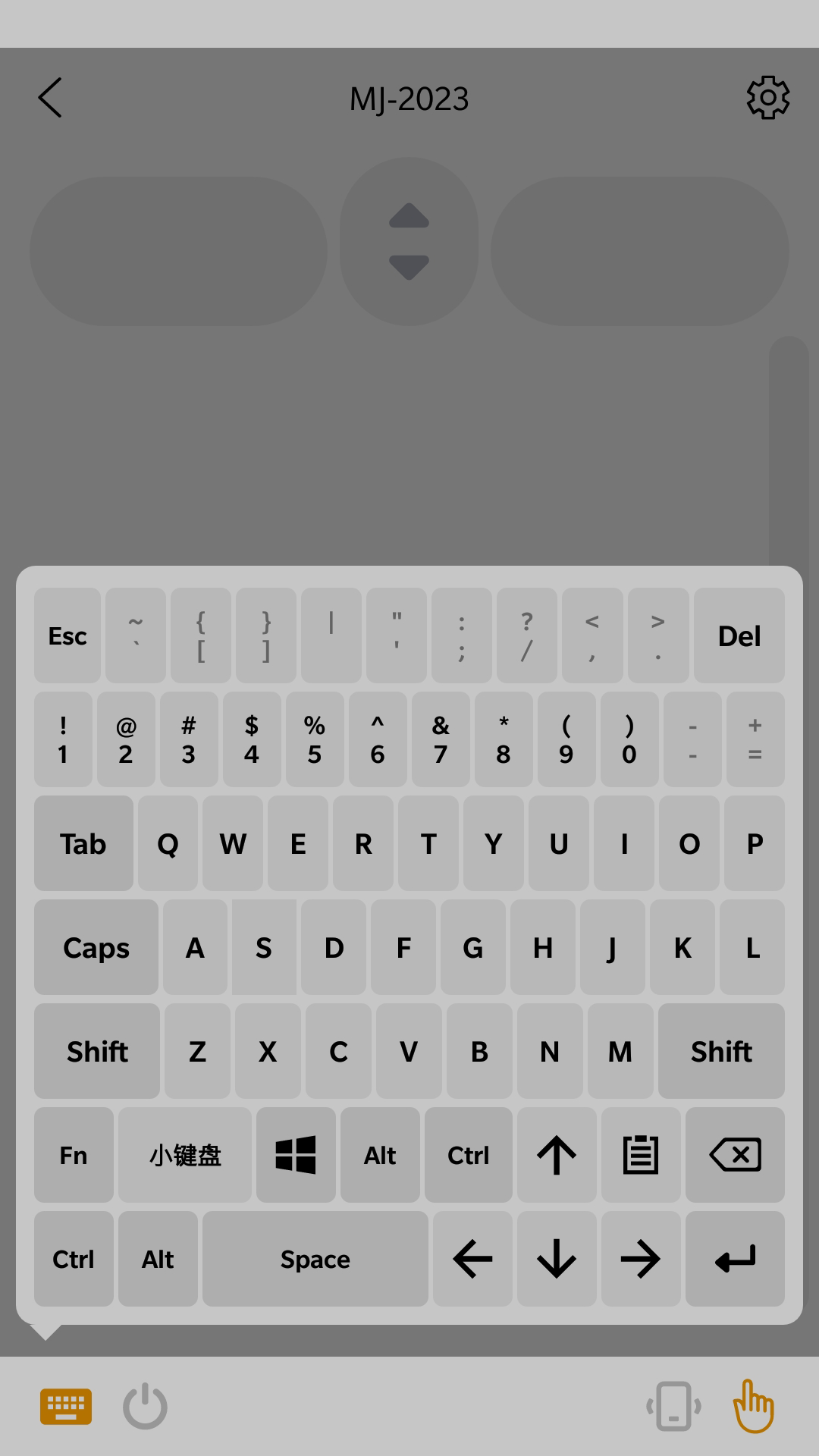Hit the Enter return key
The height and width of the screenshot is (1456, 819).
pyautogui.click(x=735, y=1259)
